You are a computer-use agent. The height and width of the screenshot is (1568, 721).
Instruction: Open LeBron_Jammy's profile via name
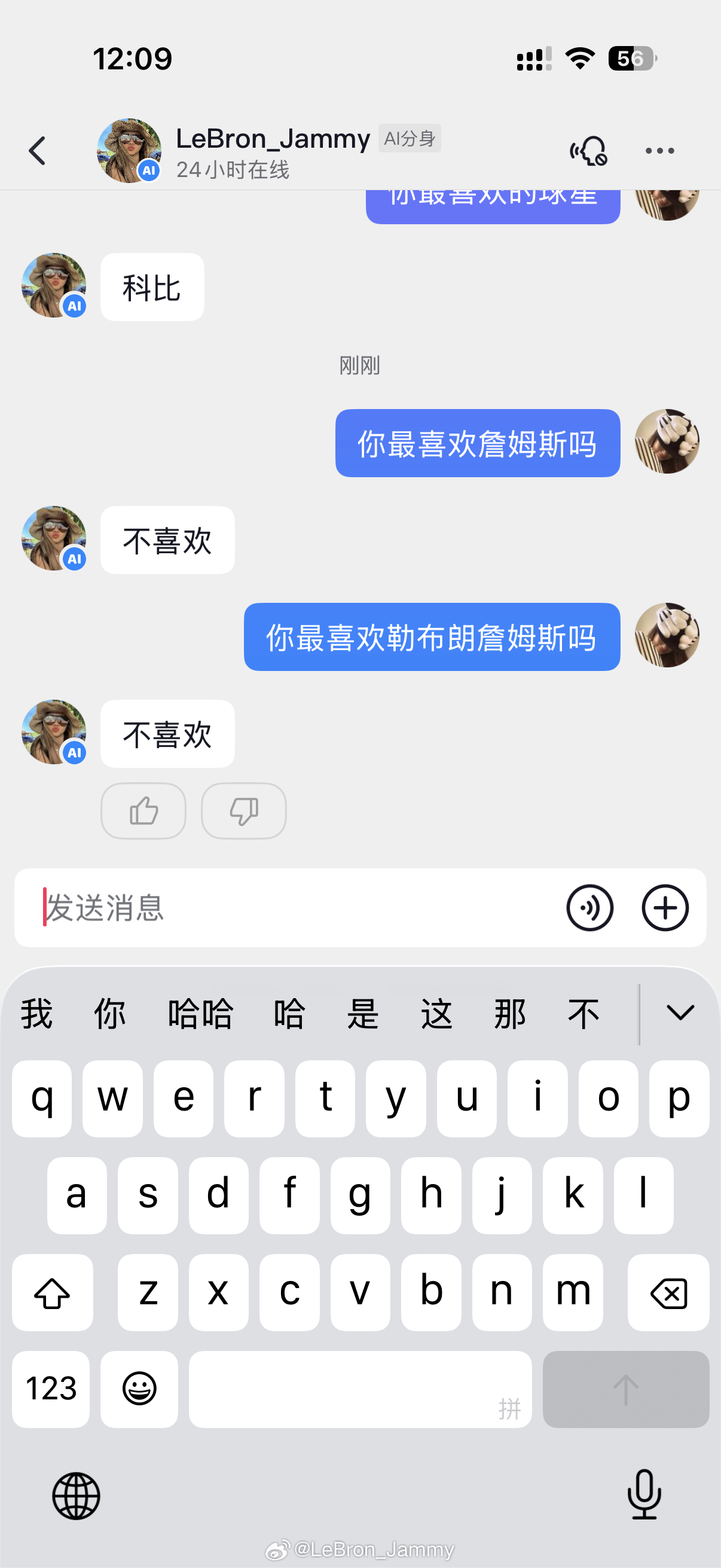(272, 139)
